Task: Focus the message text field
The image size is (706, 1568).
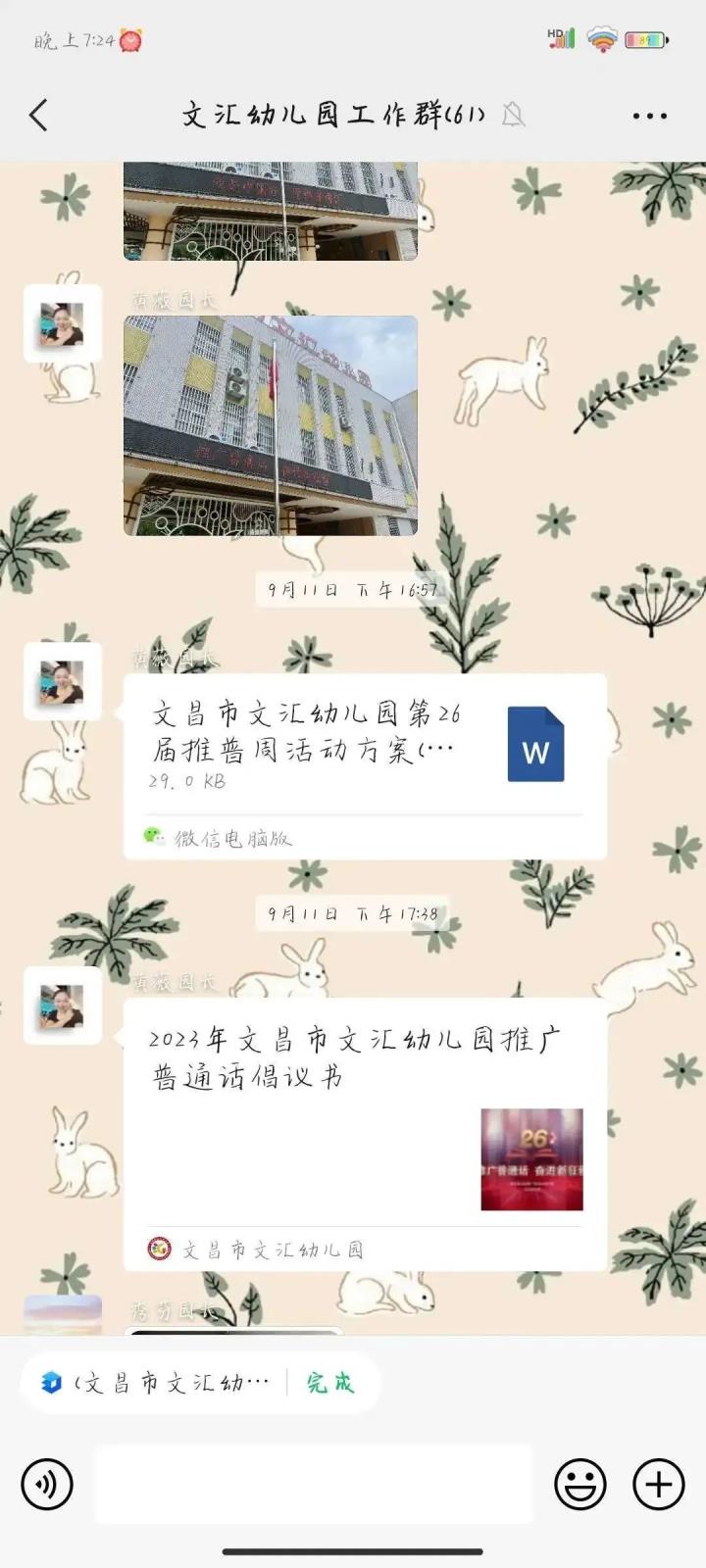Action: (314, 1484)
